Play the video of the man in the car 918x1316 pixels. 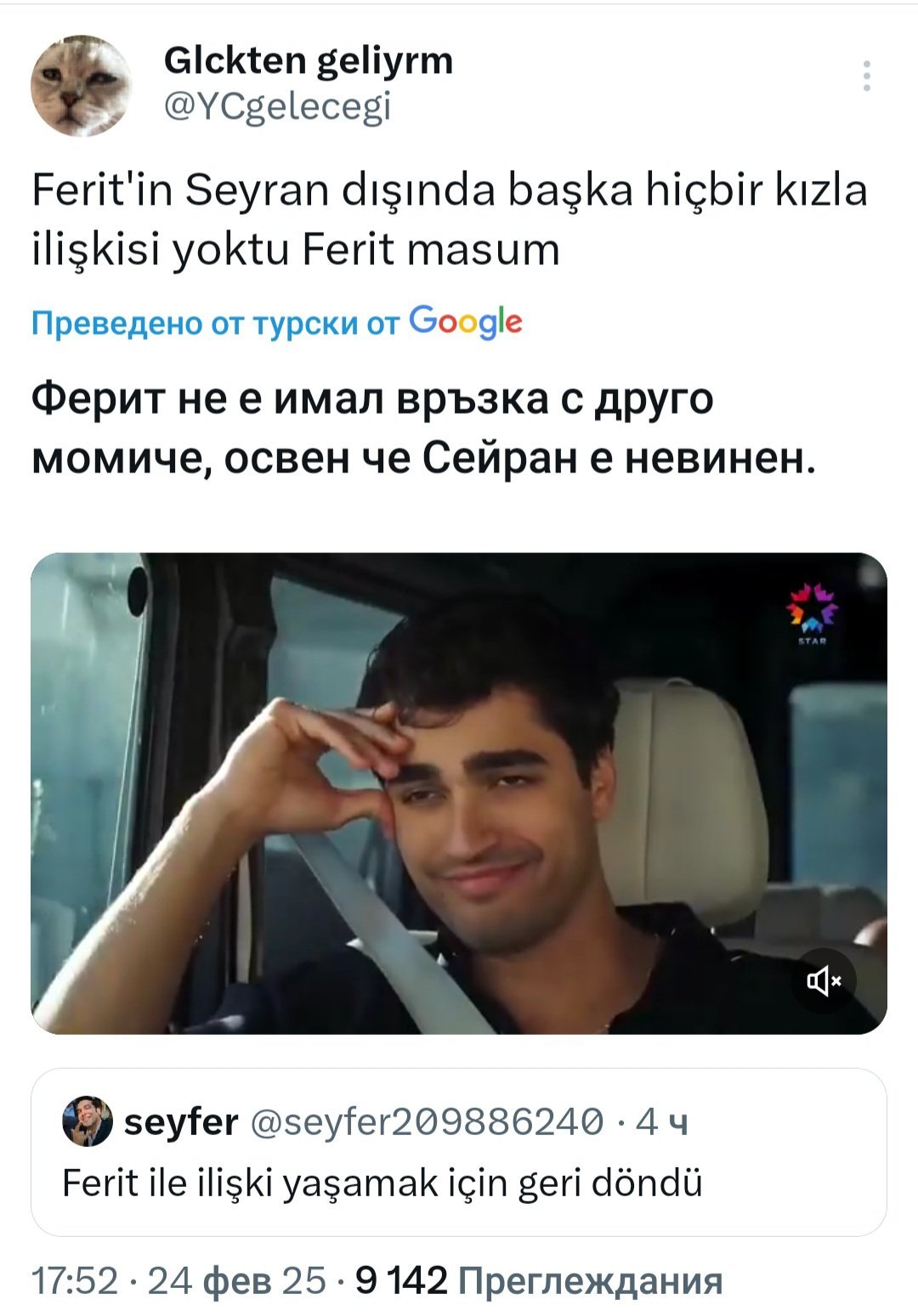pyautogui.click(x=459, y=794)
